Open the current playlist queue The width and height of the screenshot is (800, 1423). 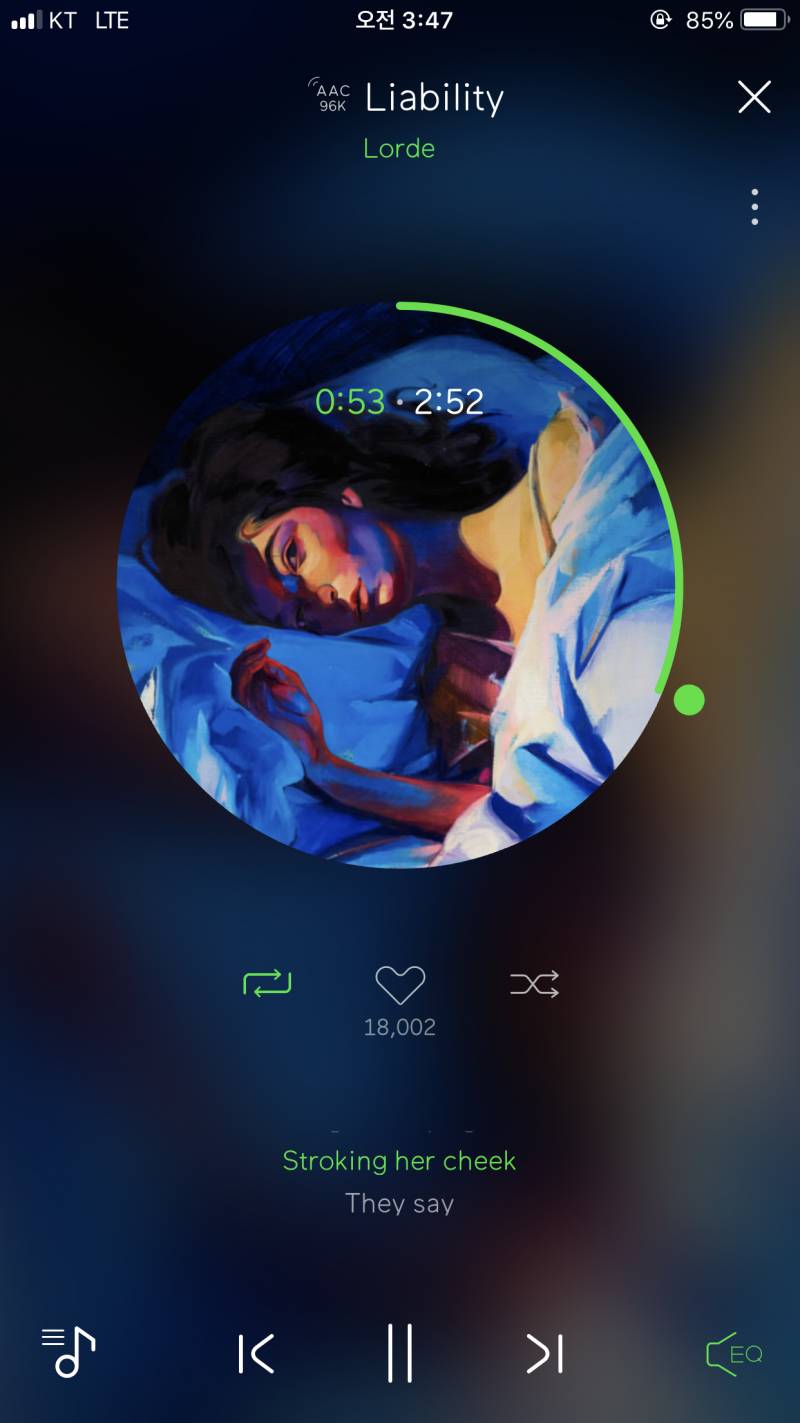66,1353
